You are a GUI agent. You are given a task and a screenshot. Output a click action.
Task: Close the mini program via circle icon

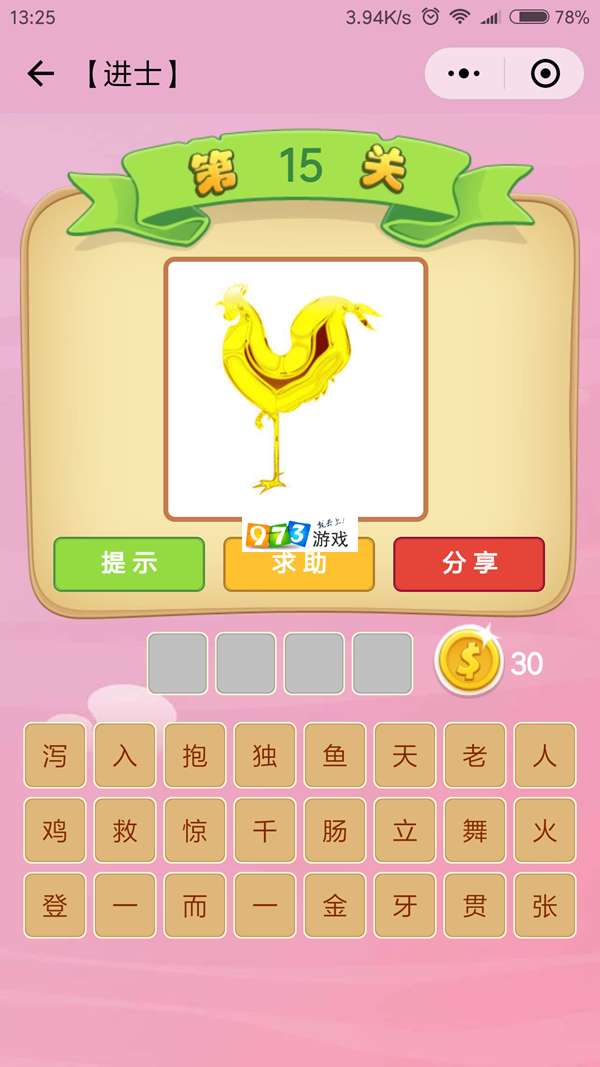545,73
